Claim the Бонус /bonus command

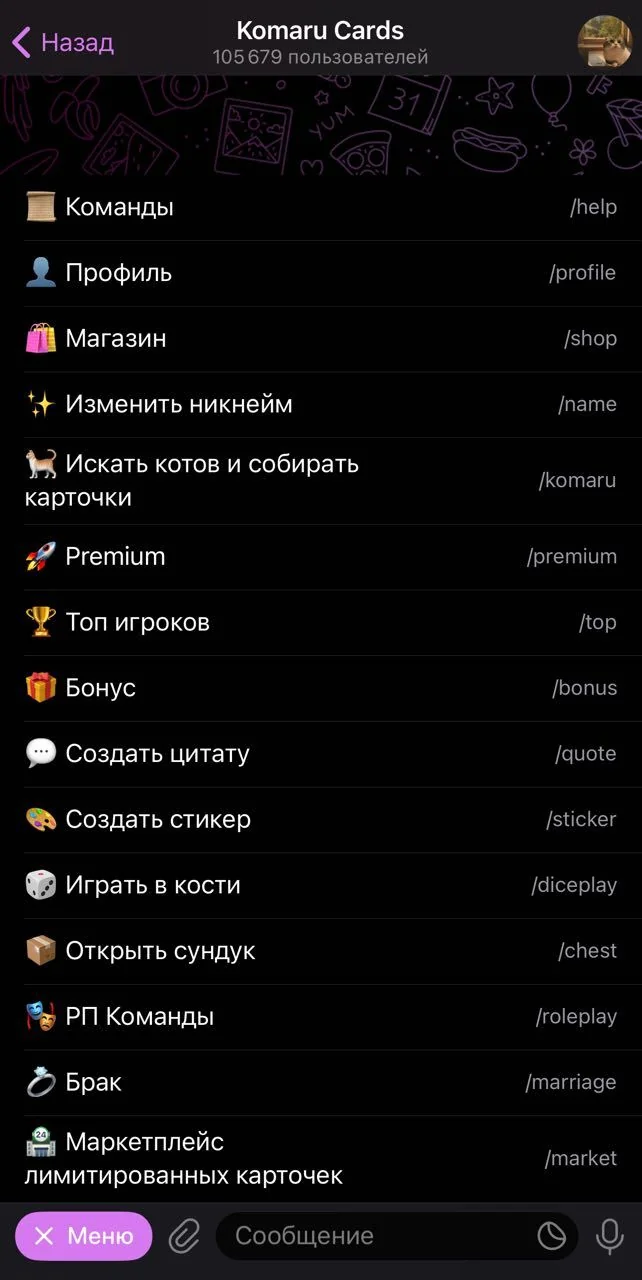click(x=321, y=688)
